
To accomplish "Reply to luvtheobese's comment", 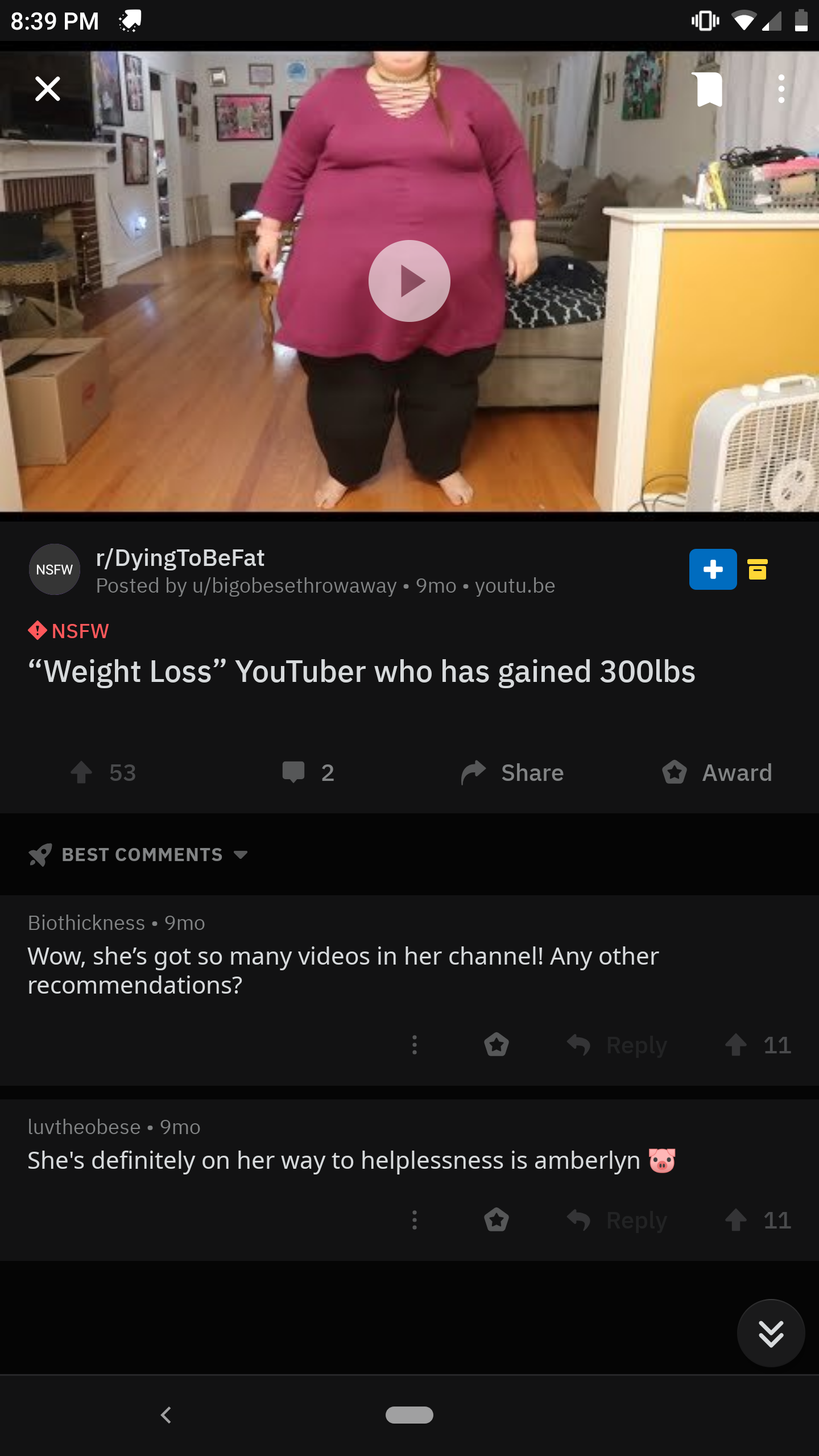I will point(617,1220).
